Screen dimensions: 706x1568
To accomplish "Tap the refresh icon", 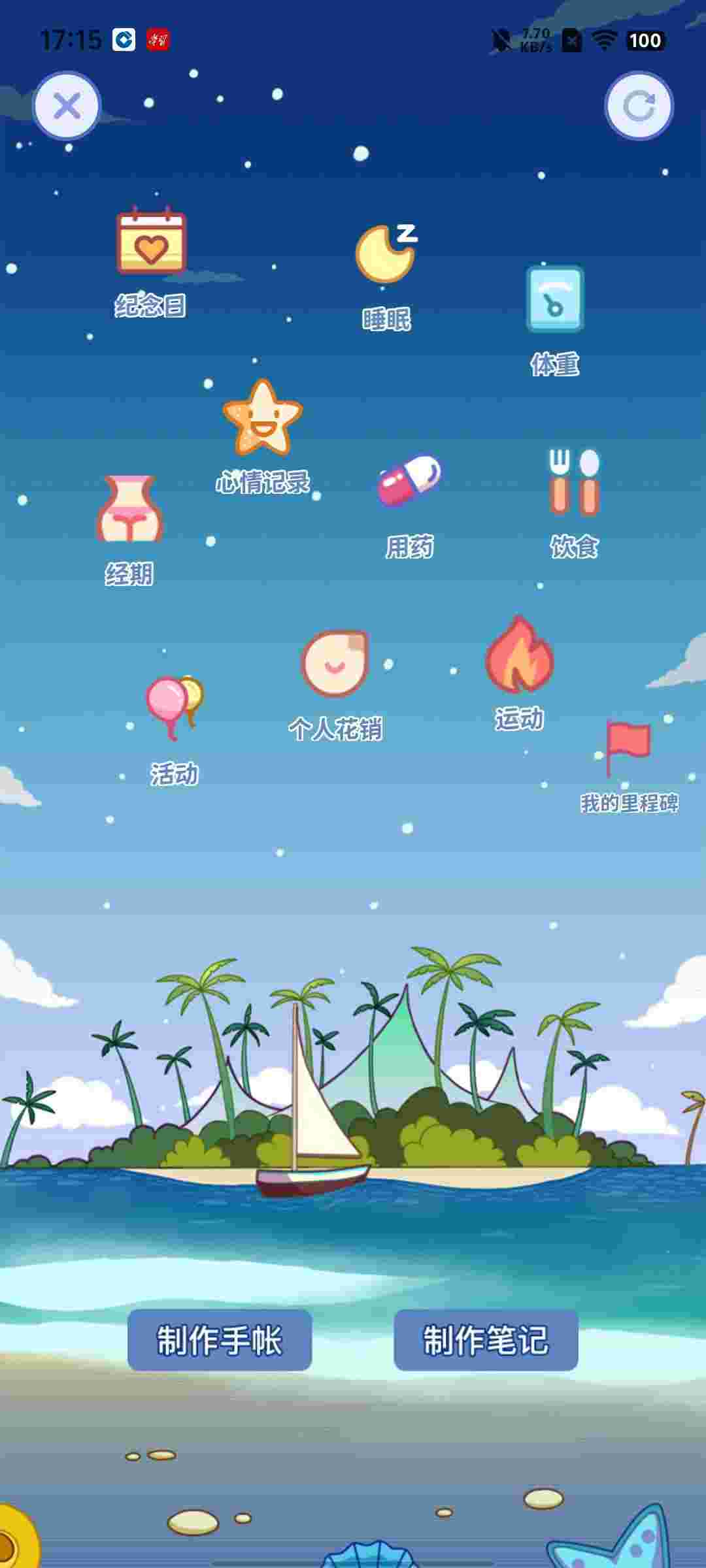I will pyautogui.click(x=639, y=106).
